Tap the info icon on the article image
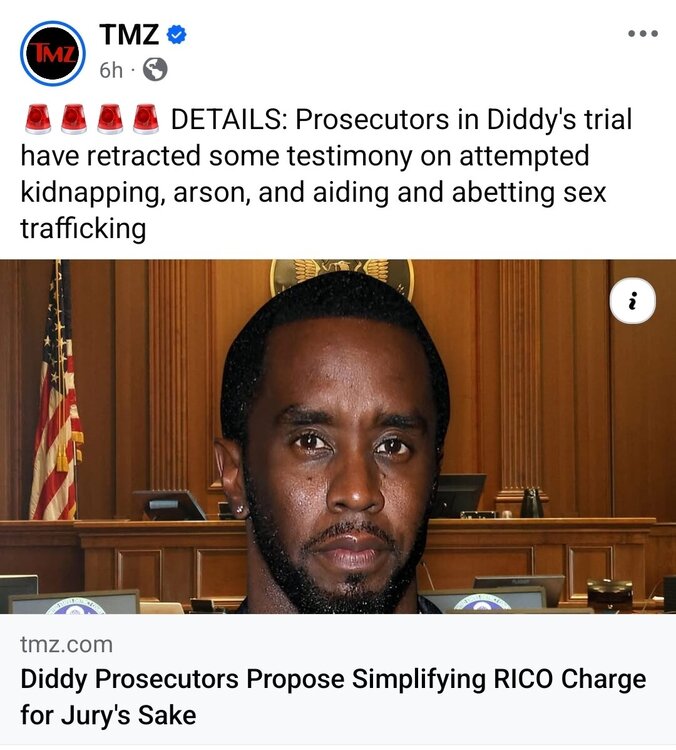 coord(632,300)
